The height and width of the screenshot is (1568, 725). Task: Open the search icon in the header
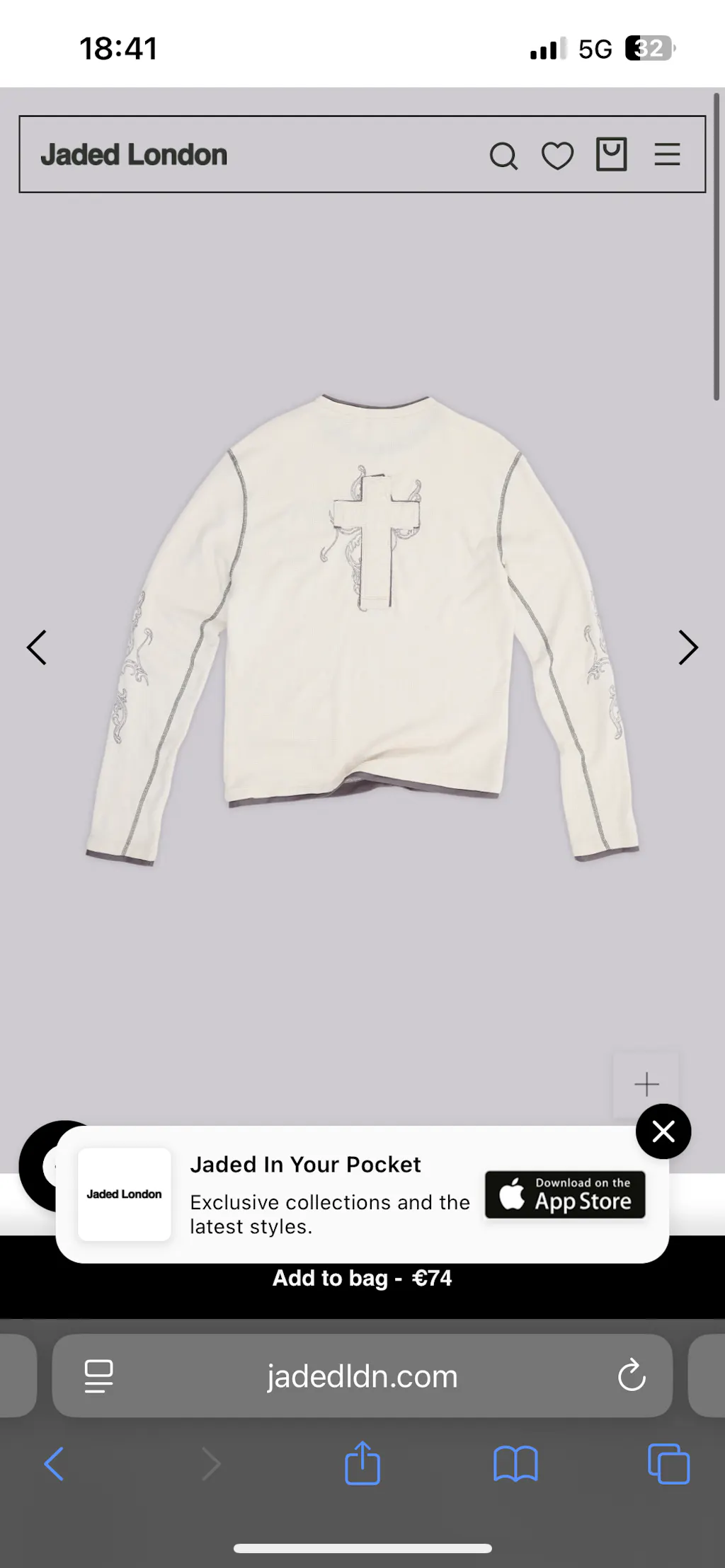click(x=503, y=156)
